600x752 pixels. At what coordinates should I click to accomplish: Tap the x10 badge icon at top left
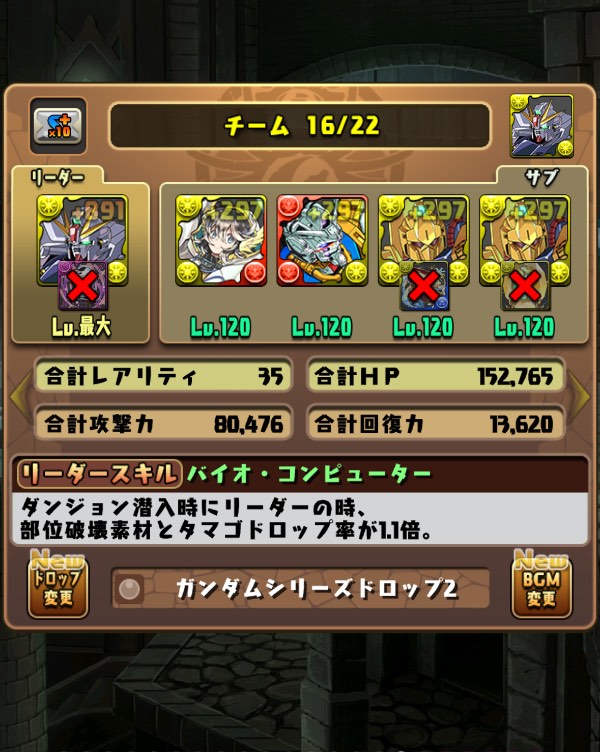pyautogui.click(x=59, y=125)
